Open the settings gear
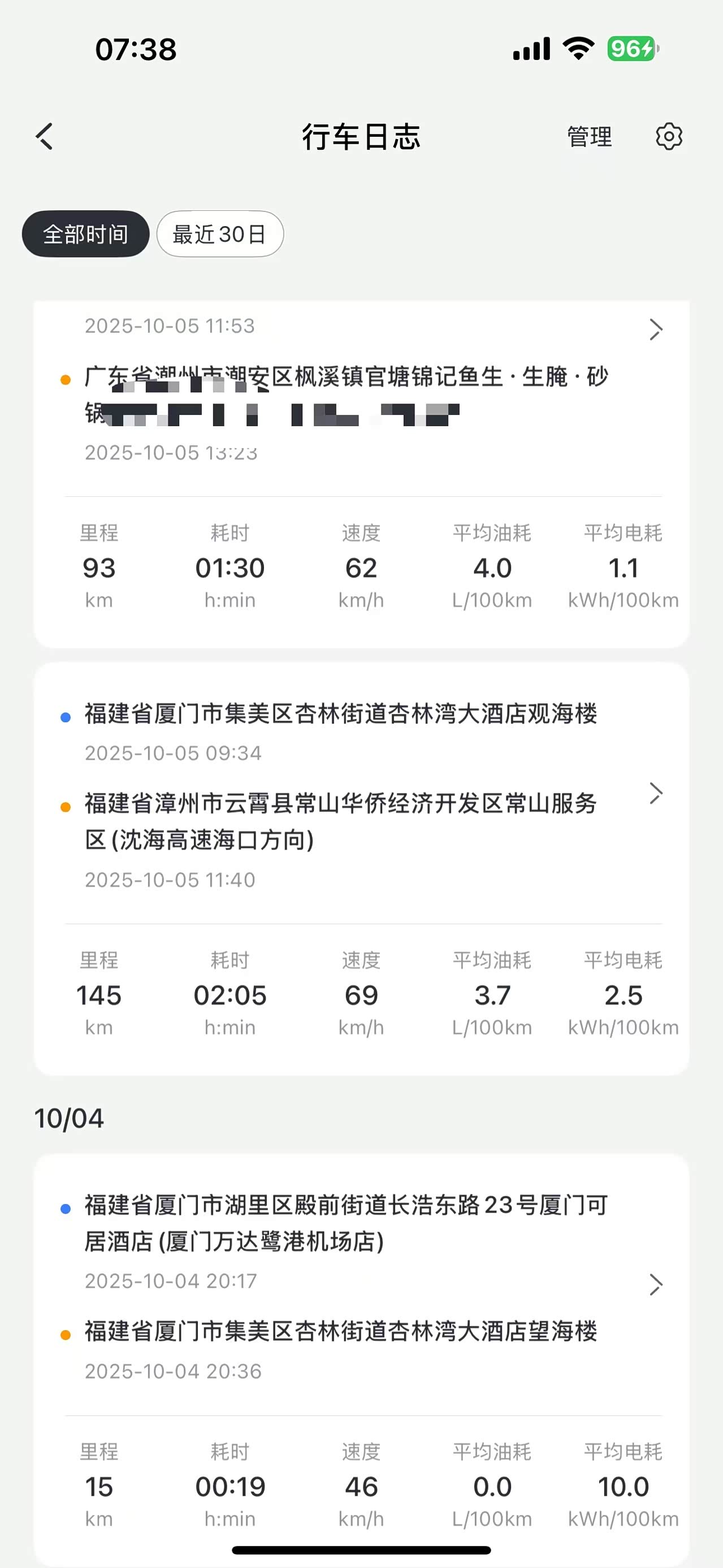This screenshot has height=1568, width=723. click(668, 136)
